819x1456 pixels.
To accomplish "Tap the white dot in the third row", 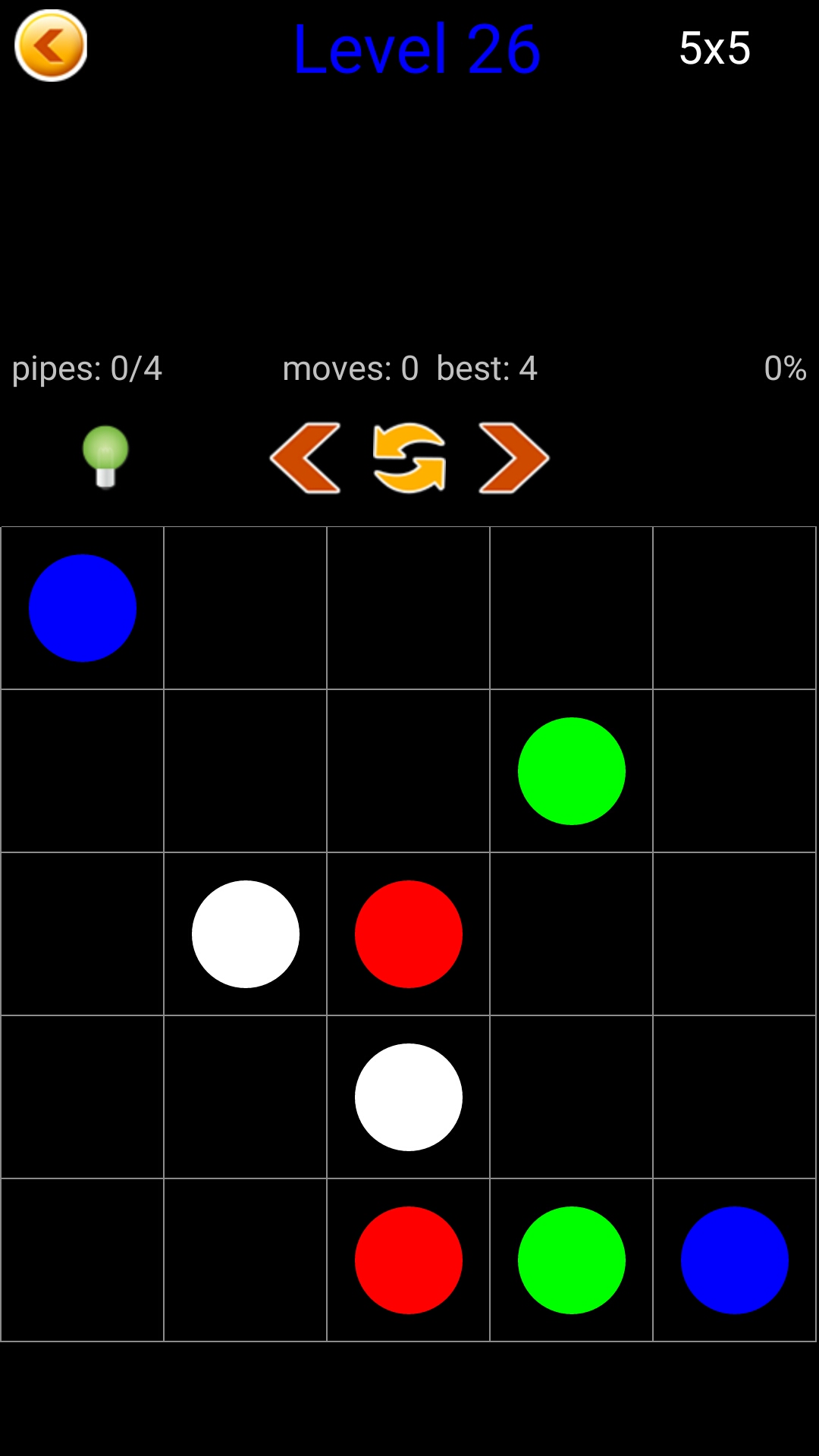I will tap(246, 934).
